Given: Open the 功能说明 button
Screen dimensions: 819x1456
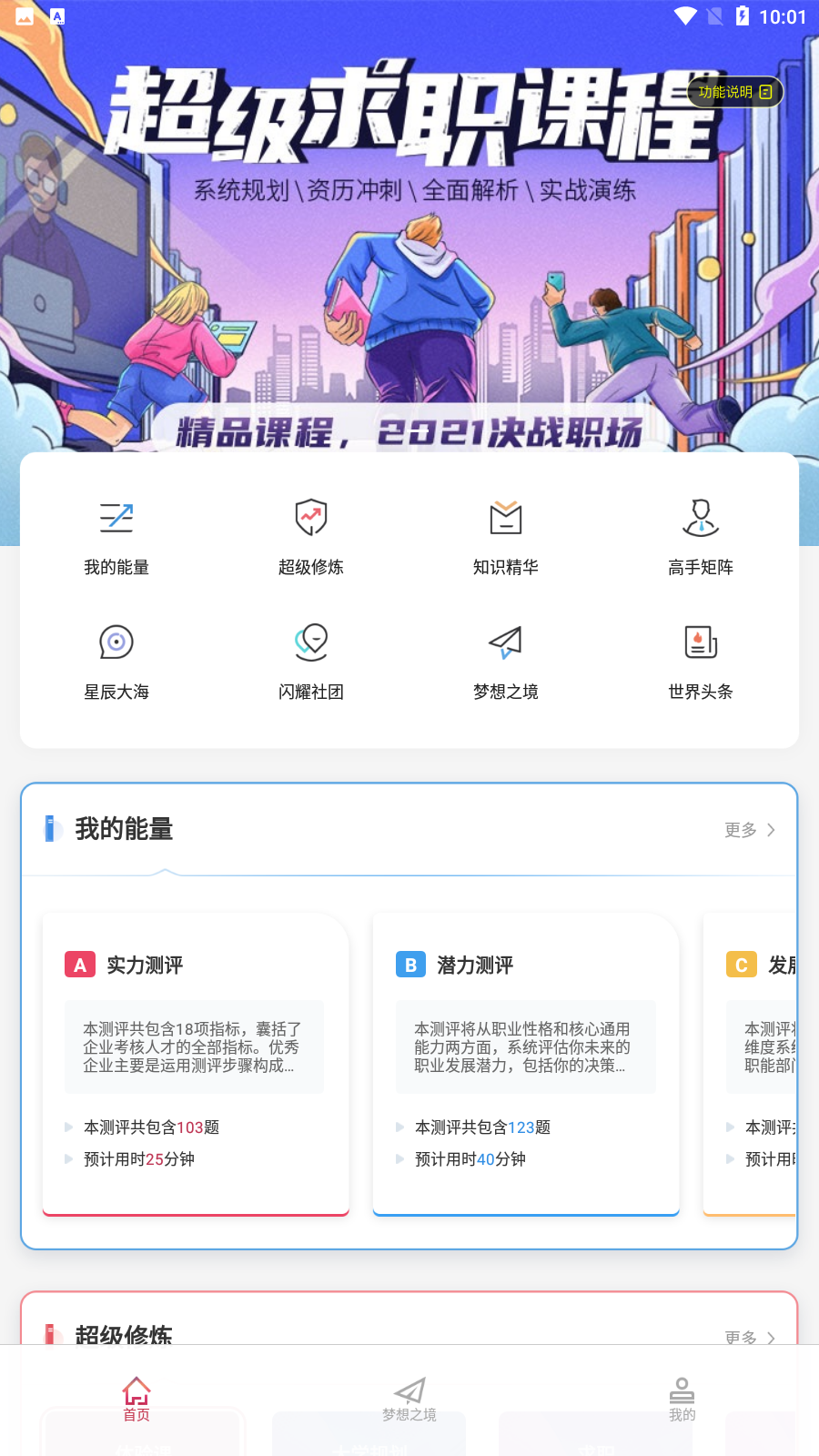Looking at the screenshot, I should (x=734, y=92).
